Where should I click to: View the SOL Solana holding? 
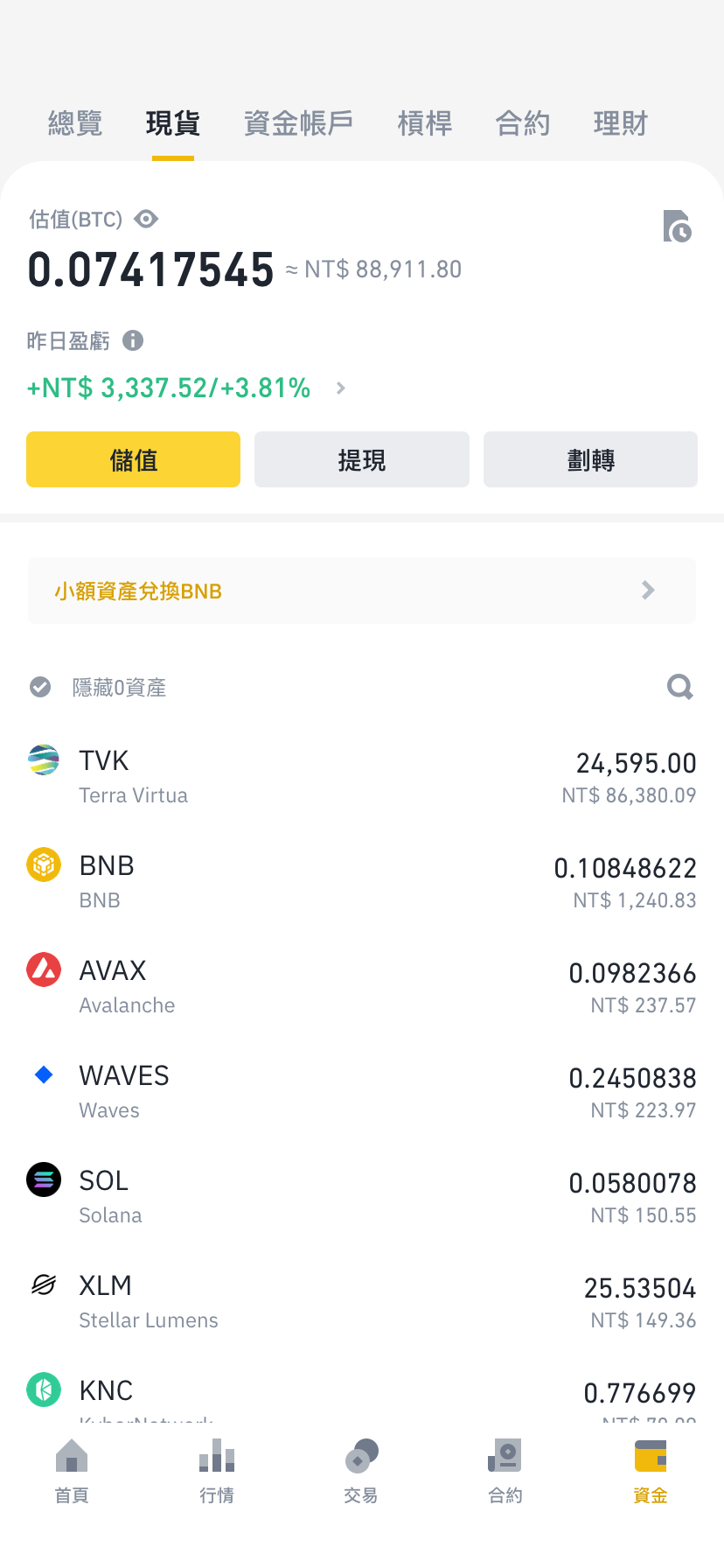362,1197
